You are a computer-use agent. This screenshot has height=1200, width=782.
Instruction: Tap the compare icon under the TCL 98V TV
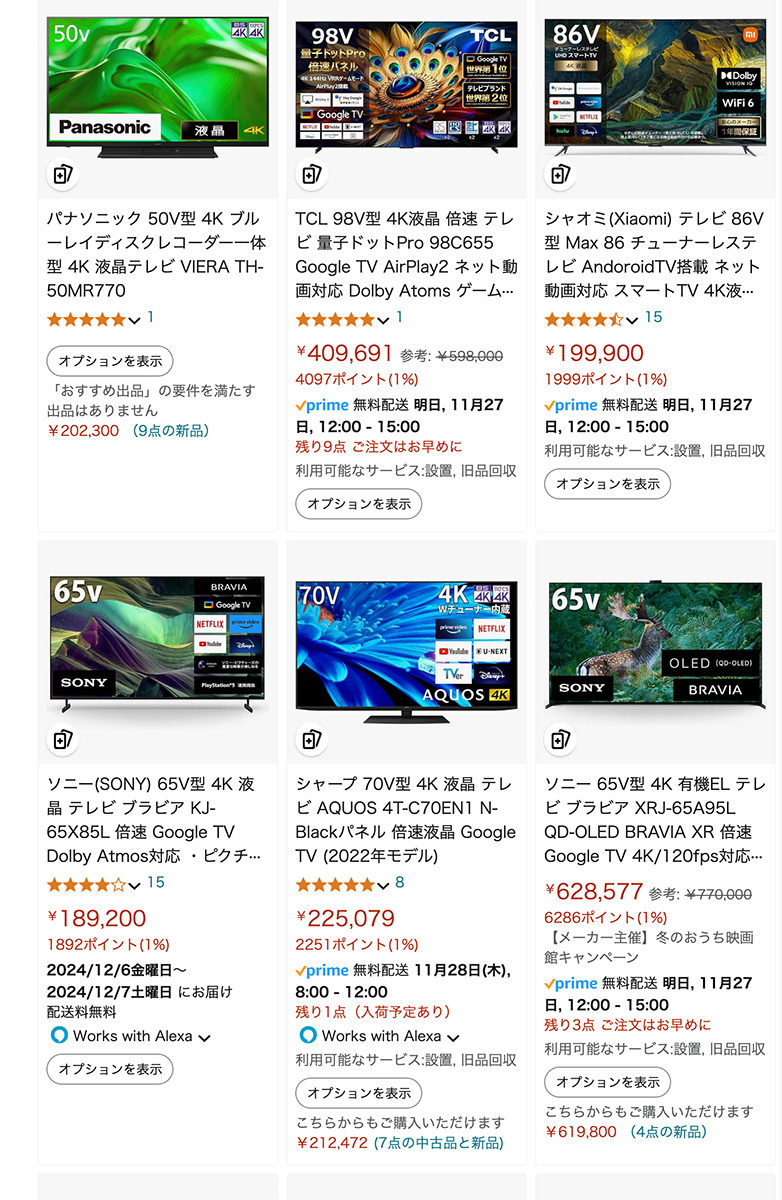[312, 174]
